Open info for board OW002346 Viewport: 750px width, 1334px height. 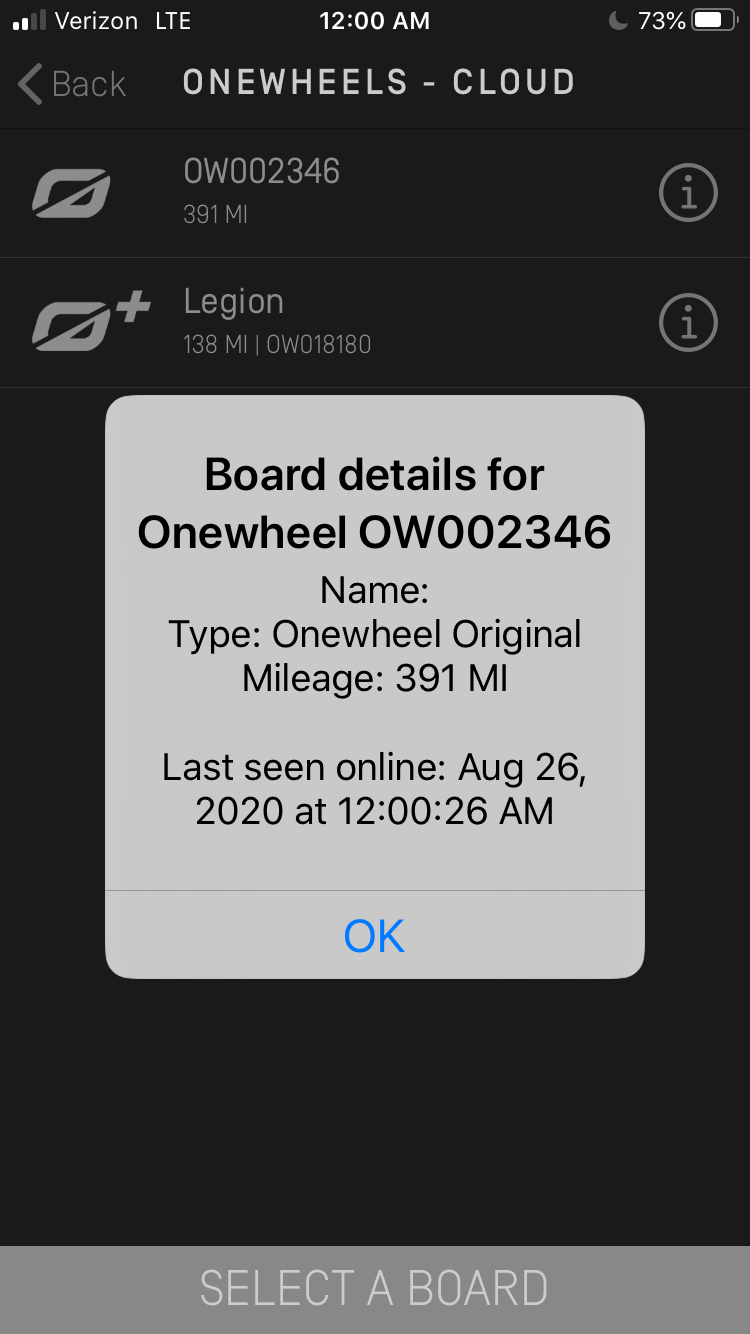pos(688,192)
